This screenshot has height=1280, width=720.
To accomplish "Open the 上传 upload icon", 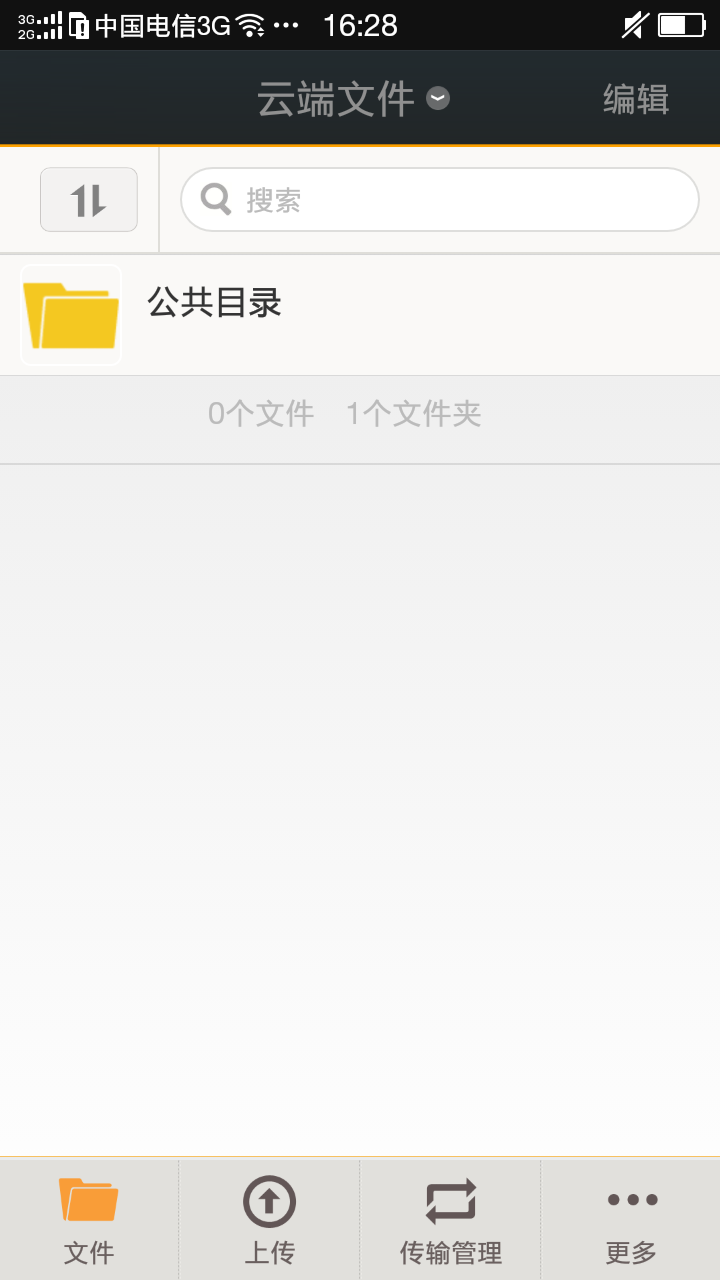I will point(269,1200).
